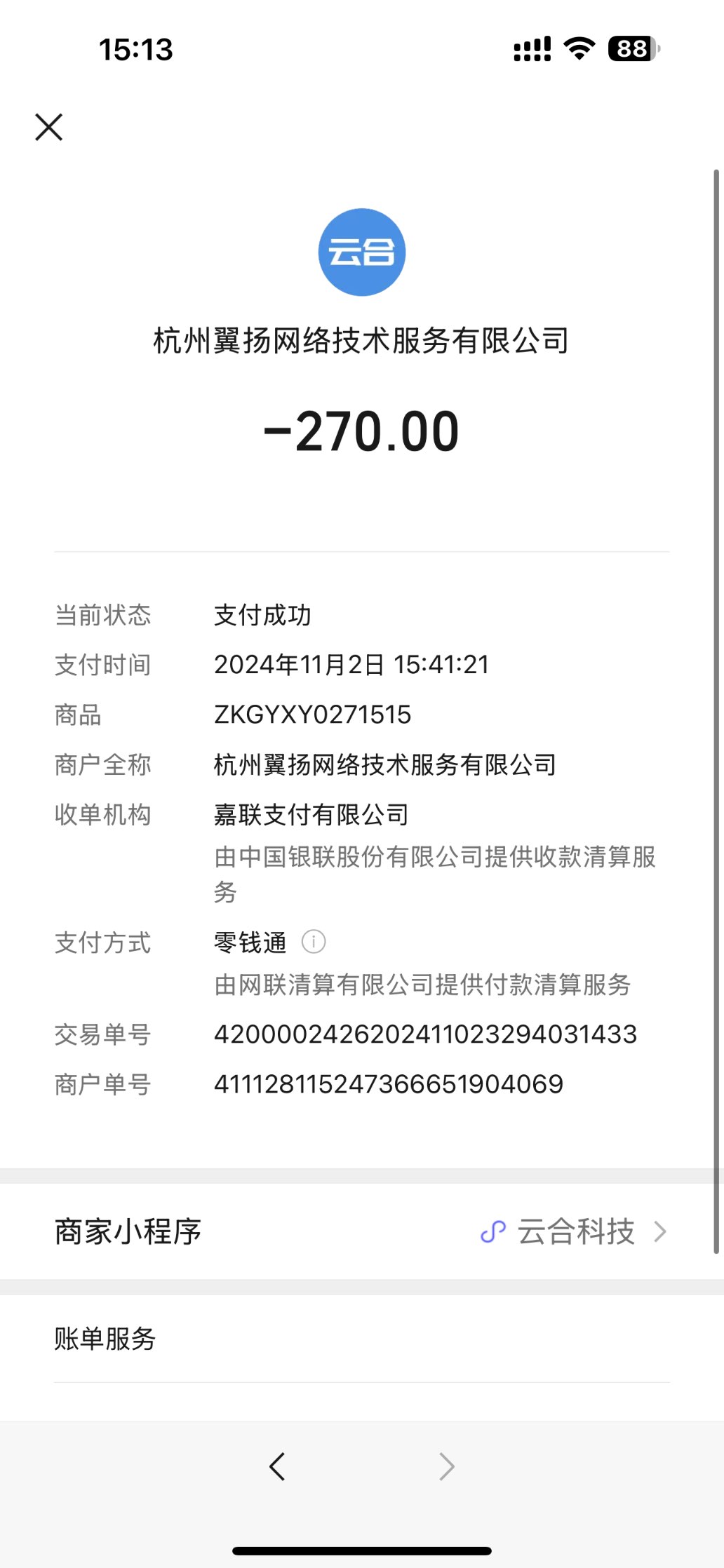The height and width of the screenshot is (1568, 724).
Task: Open the 云合科技 merchant mini program
Action: tap(574, 1231)
